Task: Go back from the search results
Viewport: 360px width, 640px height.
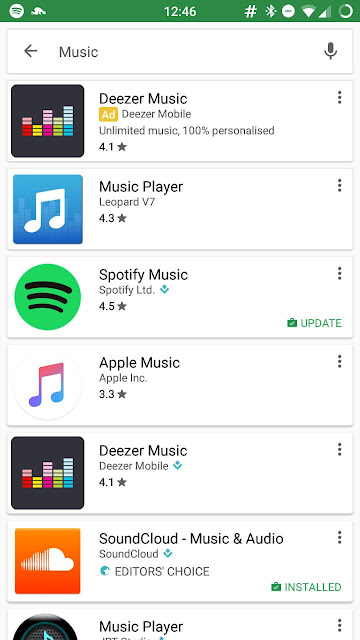Action: point(31,51)
